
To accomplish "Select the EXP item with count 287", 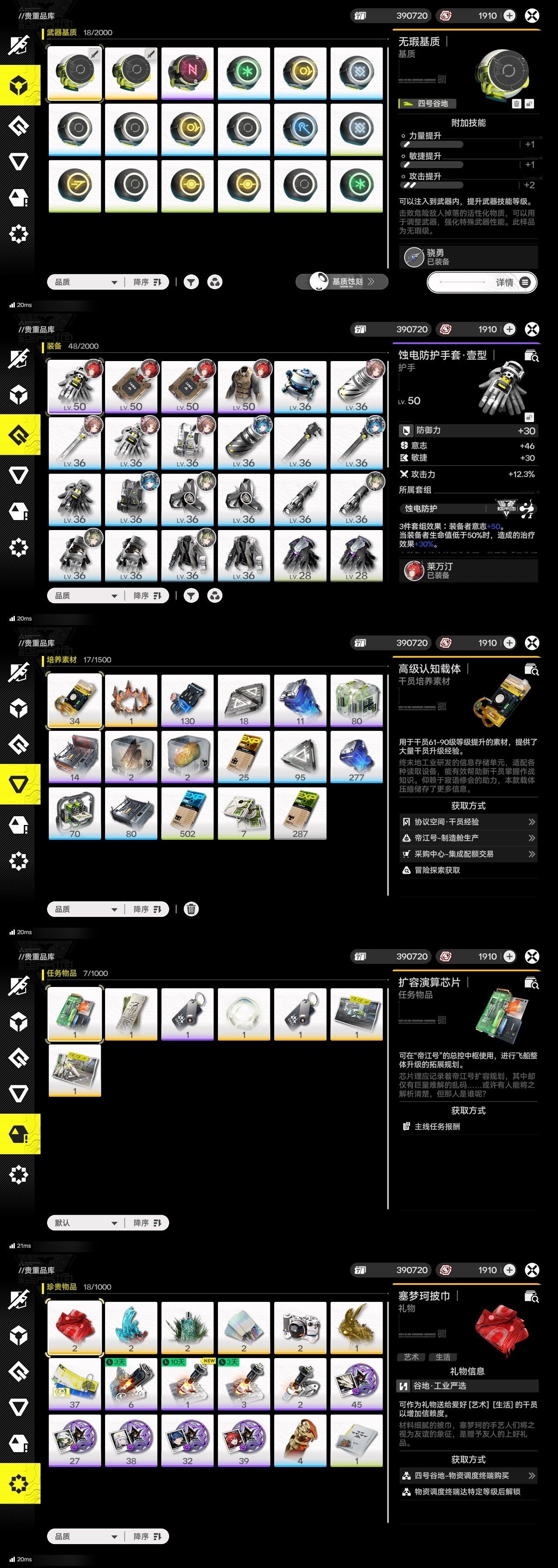I will [300, 813].
